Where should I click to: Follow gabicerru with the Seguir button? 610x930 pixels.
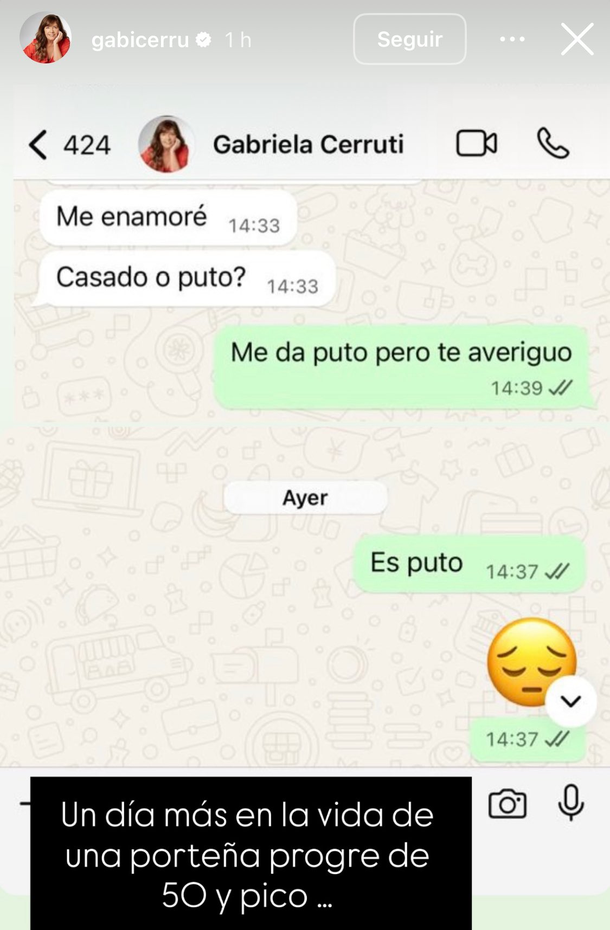pos(409,39)
